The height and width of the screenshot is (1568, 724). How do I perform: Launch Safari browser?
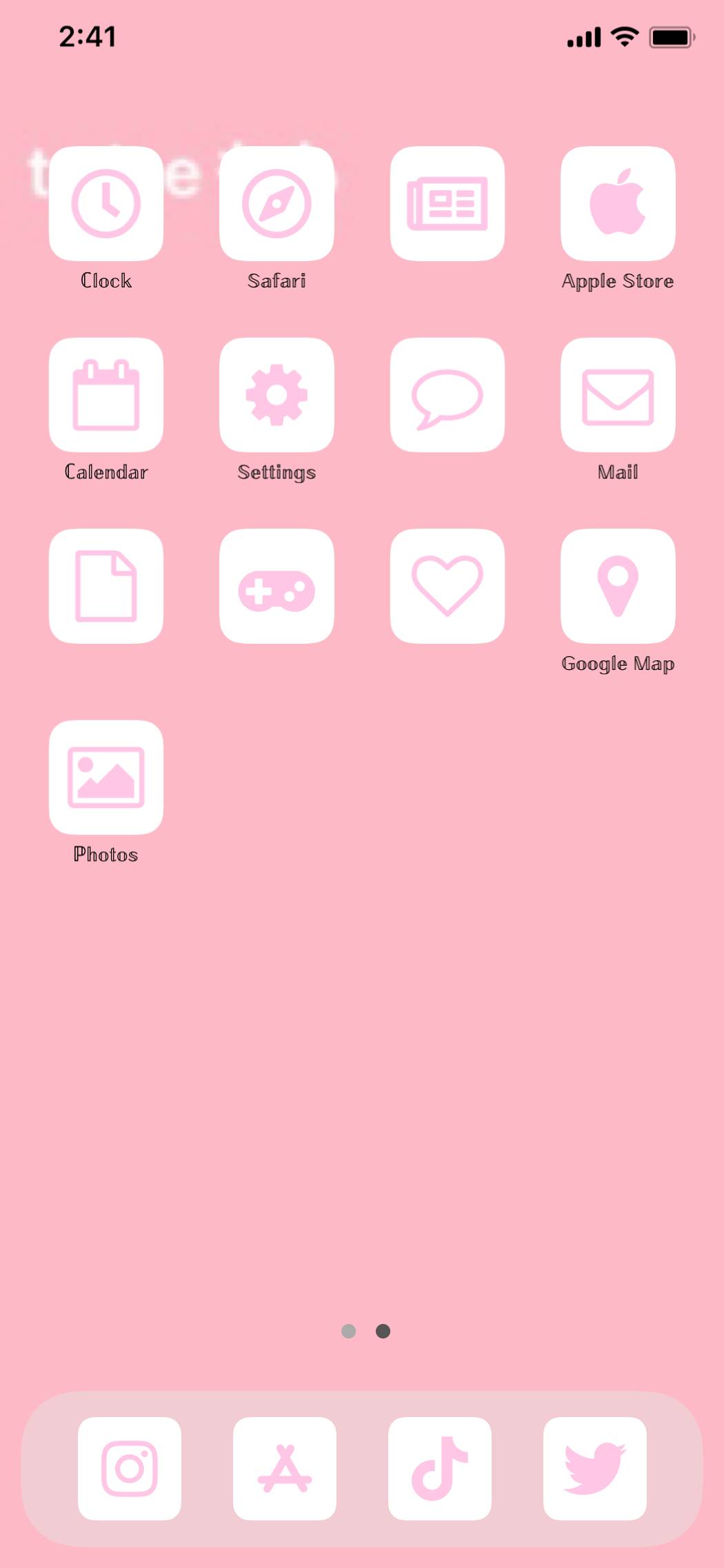(x=276, y=203)
